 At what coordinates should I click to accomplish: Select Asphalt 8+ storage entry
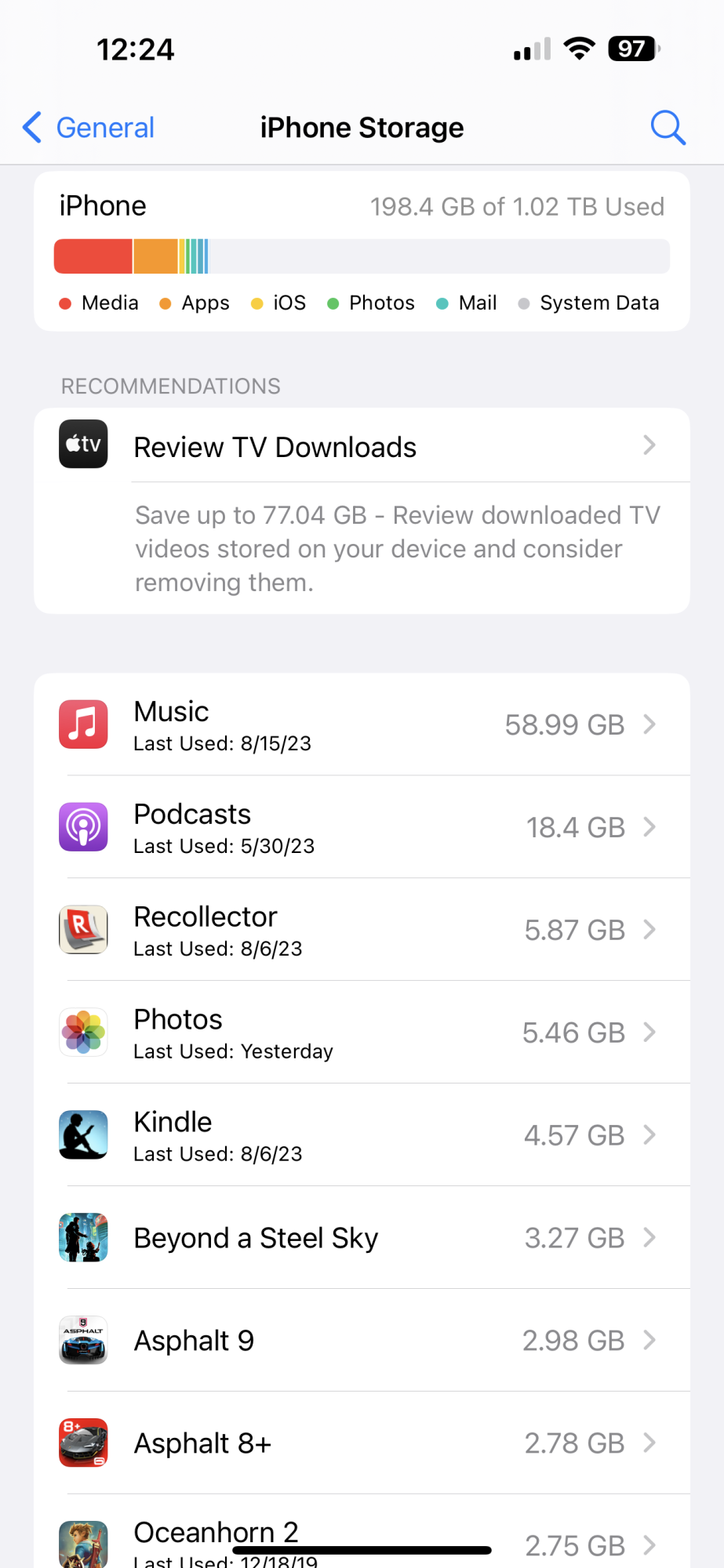point(362,1444)
